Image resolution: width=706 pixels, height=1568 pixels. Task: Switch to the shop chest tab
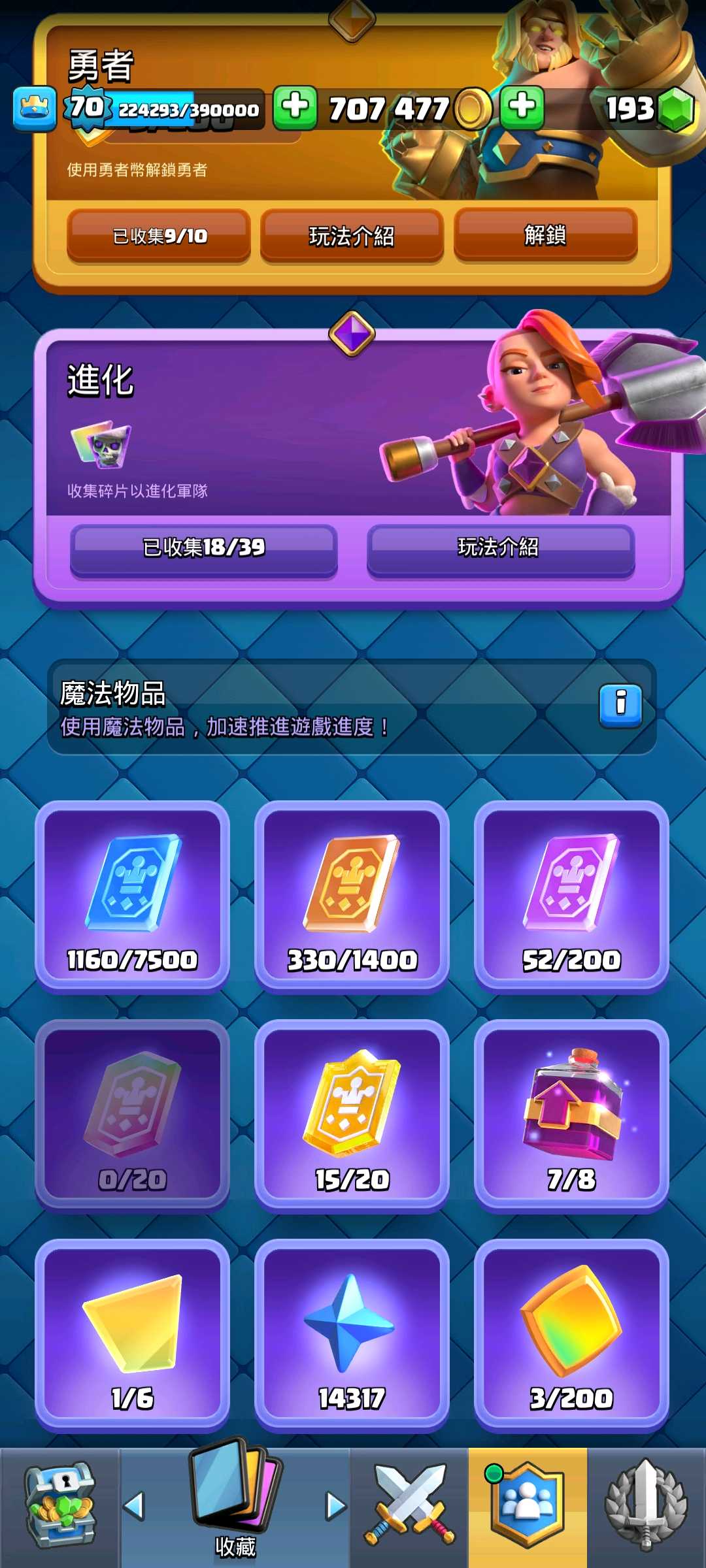[60, 1506]
